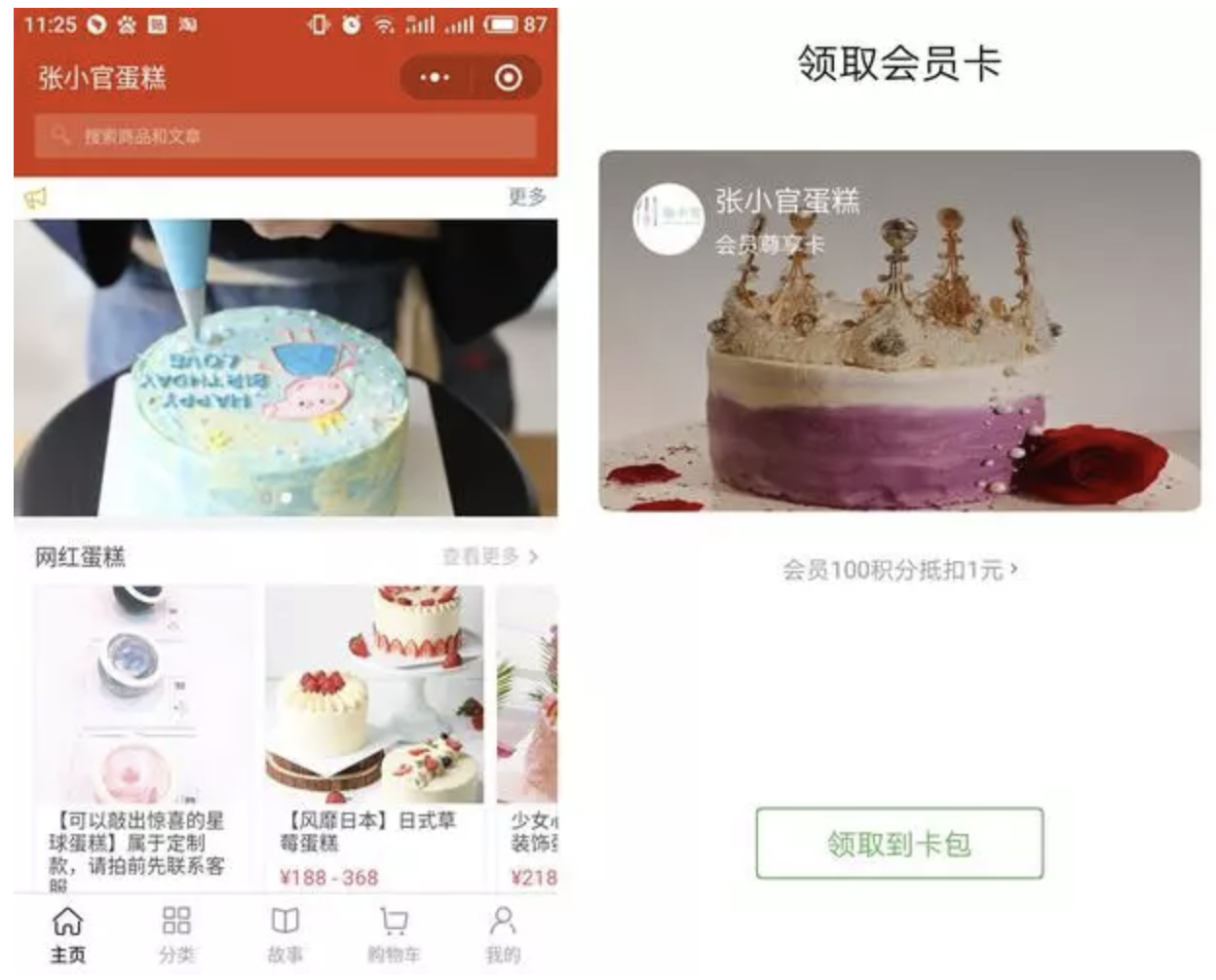
Task: Tap the 领取到卡包 button
Action: point(898,844)
